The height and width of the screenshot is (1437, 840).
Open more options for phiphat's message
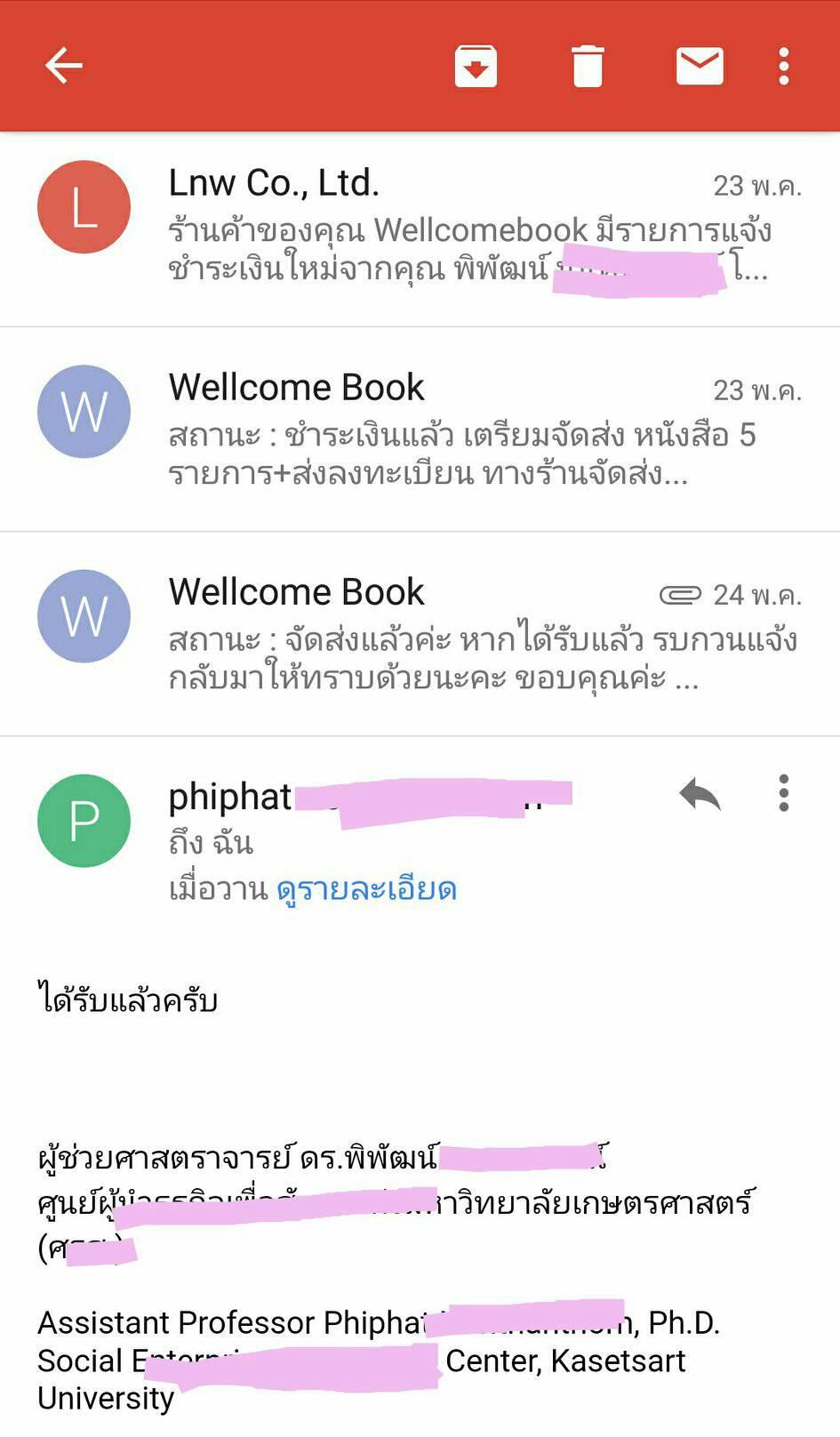[783, 793]
